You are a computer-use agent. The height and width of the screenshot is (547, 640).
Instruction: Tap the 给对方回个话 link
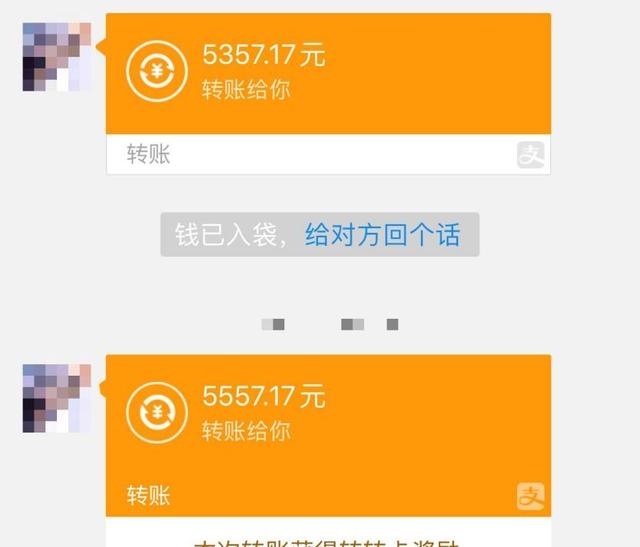pyautogui.click(x=382, y=235)
